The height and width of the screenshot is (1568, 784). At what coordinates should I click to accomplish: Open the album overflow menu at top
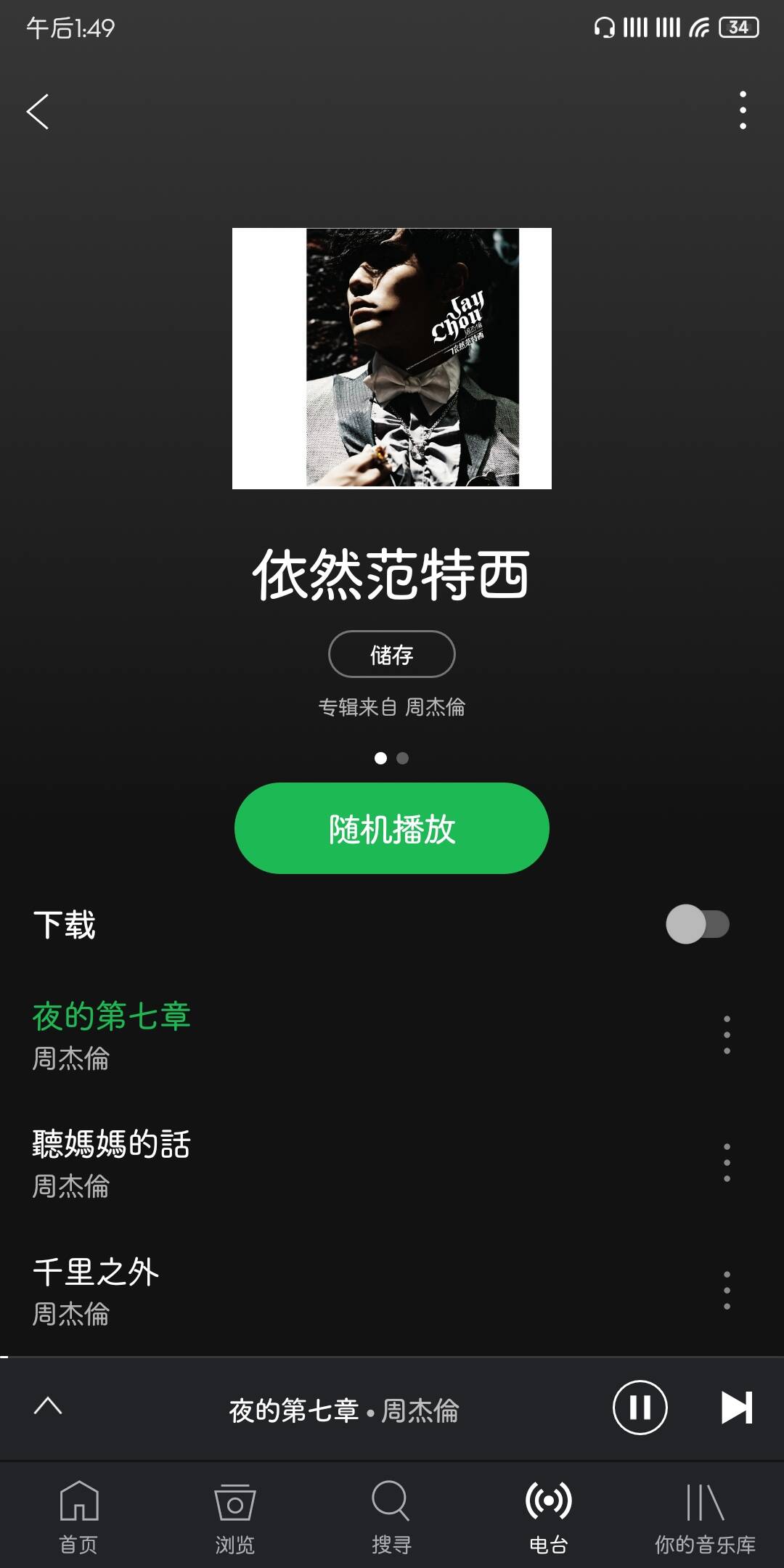click(742, 110)
